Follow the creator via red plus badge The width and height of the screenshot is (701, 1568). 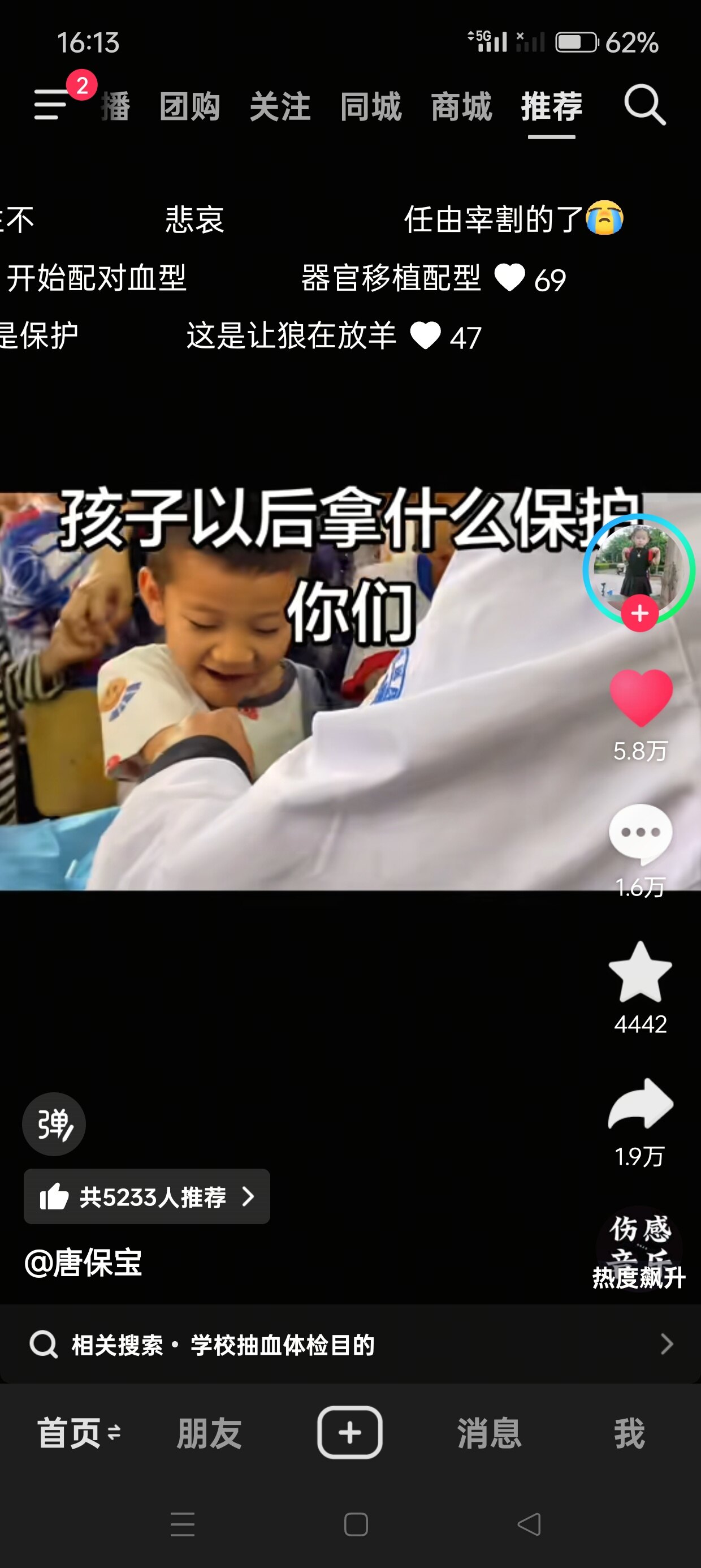pos(639,614)
